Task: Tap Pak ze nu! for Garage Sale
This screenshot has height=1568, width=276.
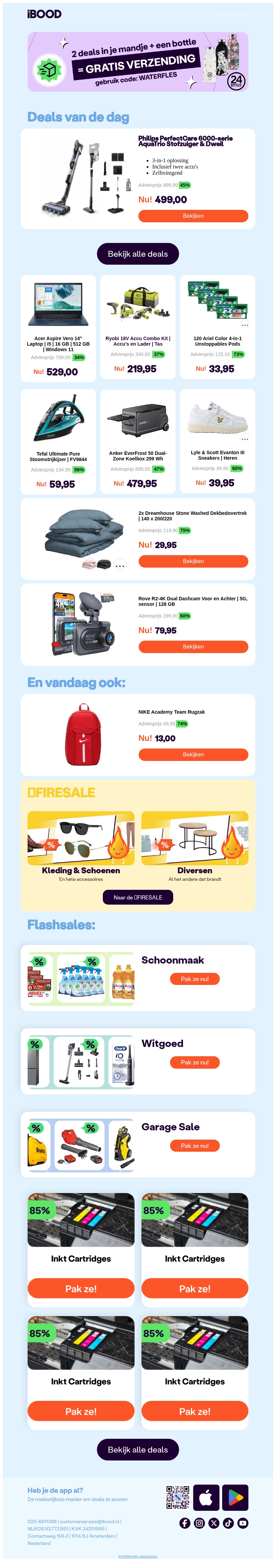Action: (x=194, y=1145)
